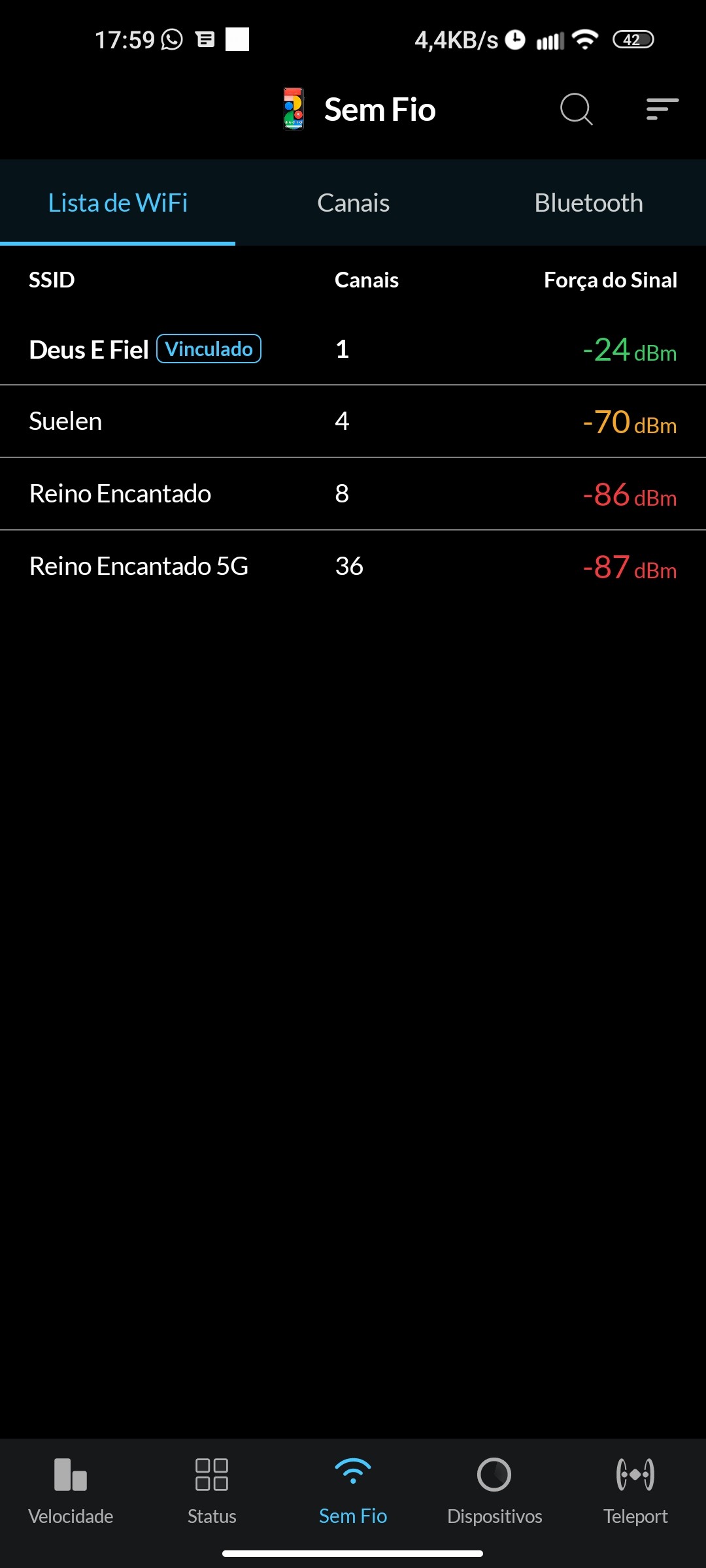Switch to the Canais top tab

[x=353, y=203]
